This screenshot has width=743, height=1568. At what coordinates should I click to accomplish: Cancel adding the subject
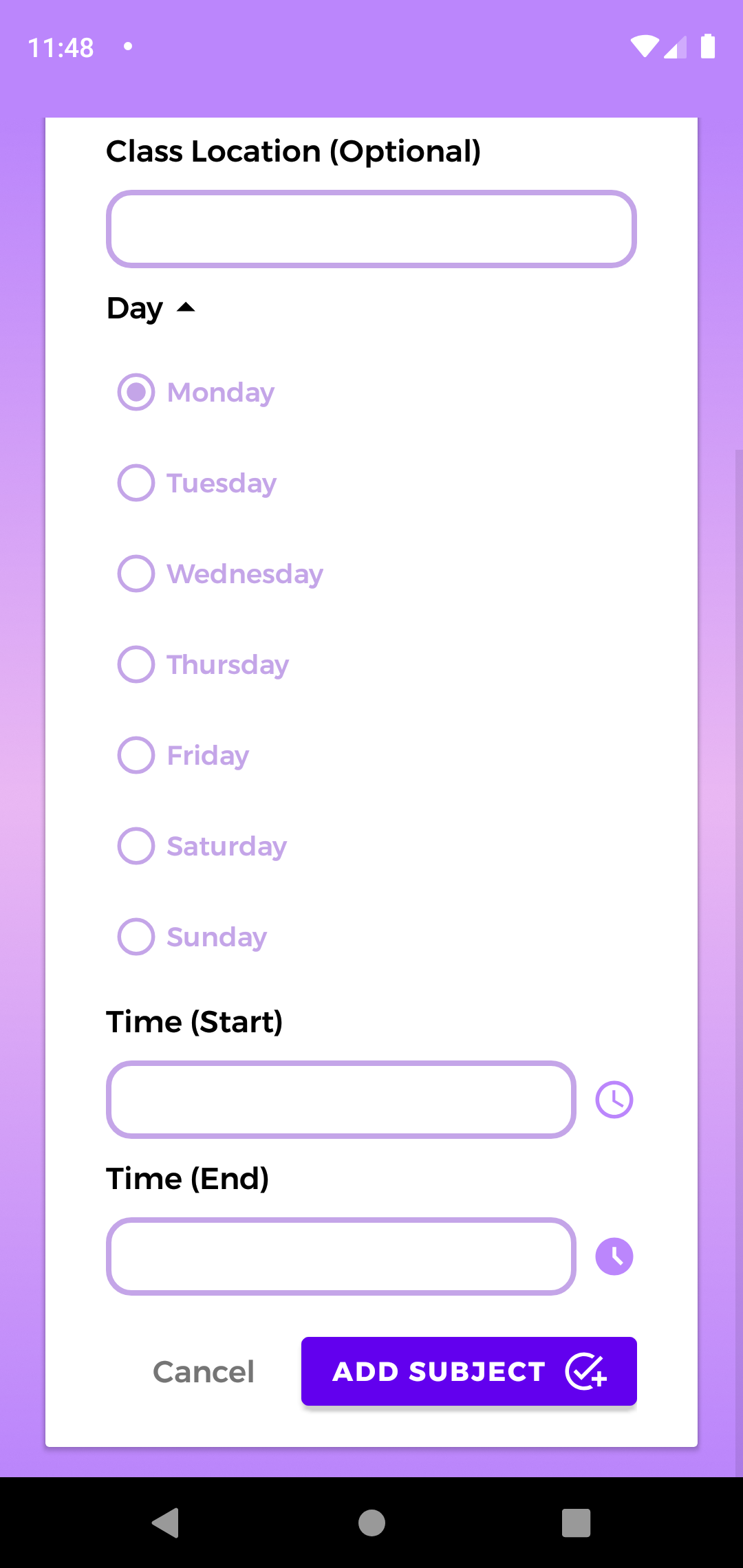pos(204,1371)
